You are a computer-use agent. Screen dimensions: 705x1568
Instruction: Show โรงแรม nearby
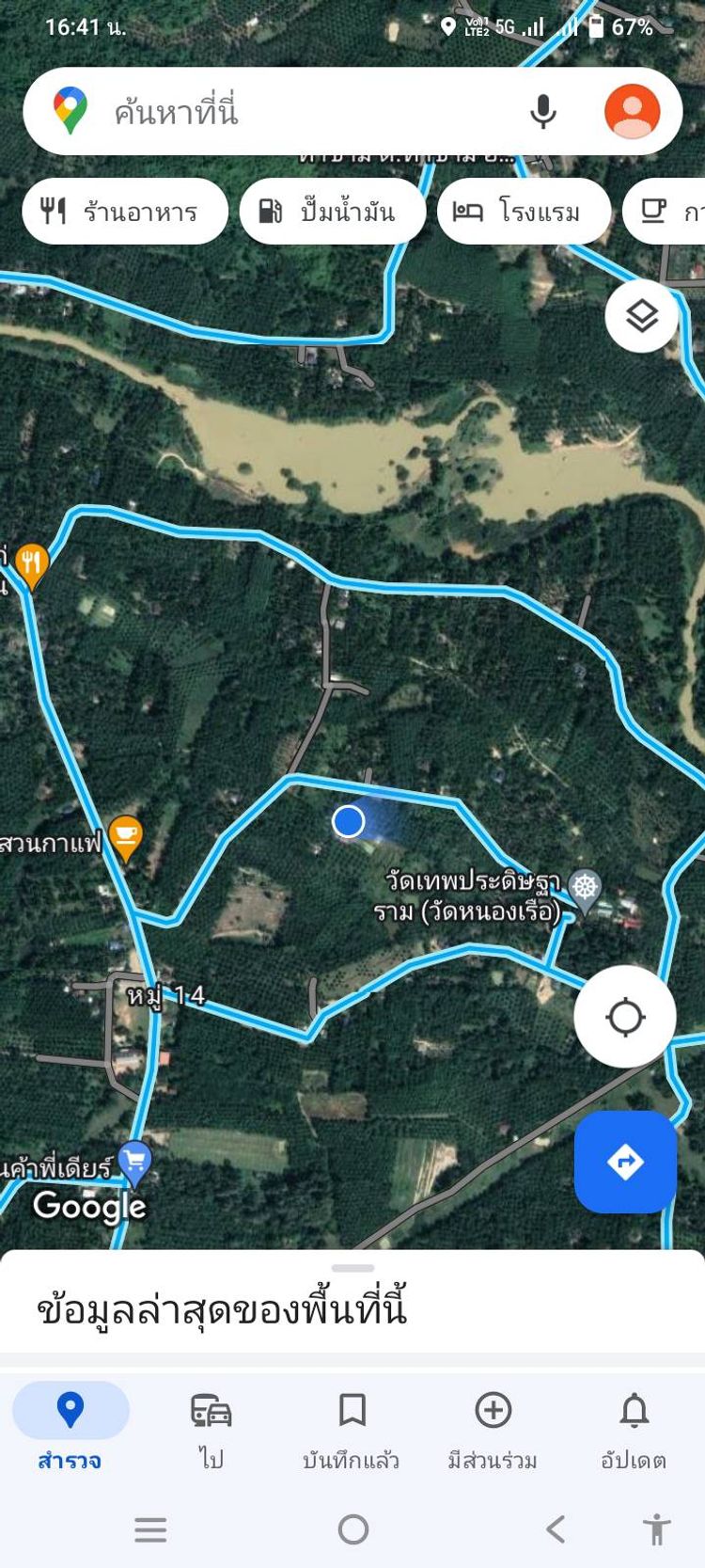click(x=523, y=211)
